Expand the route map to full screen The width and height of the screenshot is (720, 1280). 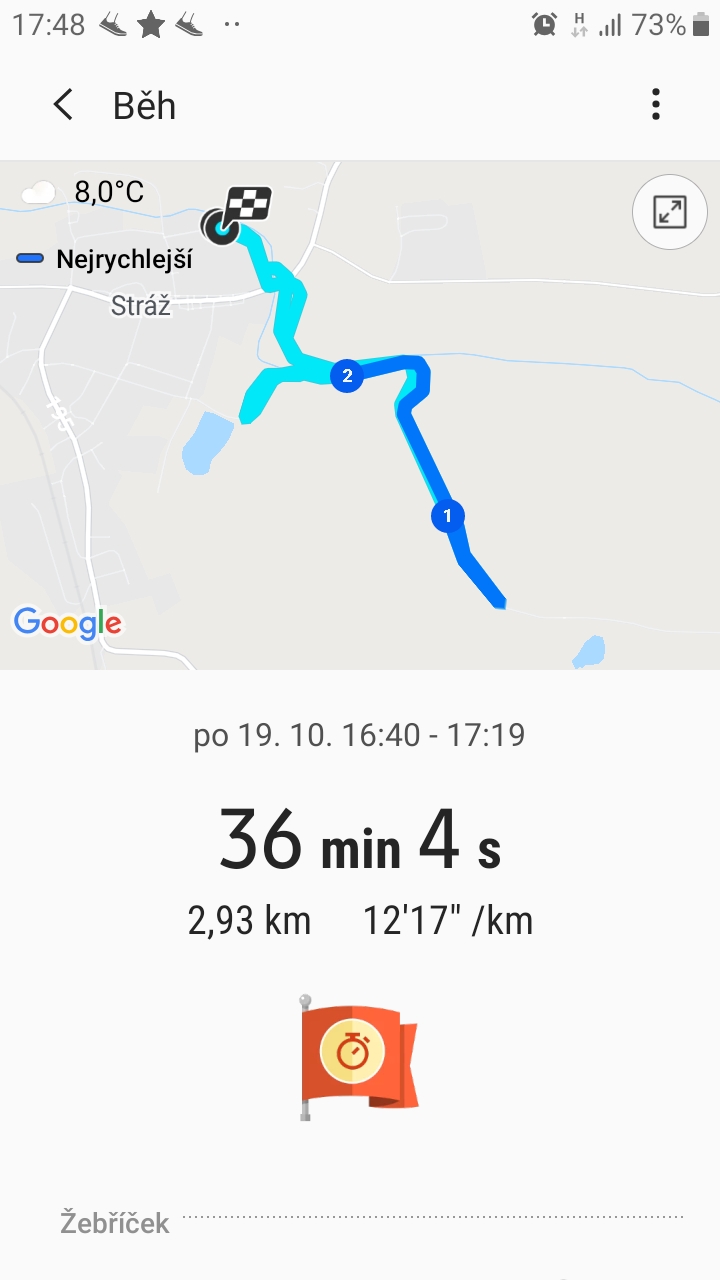(x=669, y=212)
